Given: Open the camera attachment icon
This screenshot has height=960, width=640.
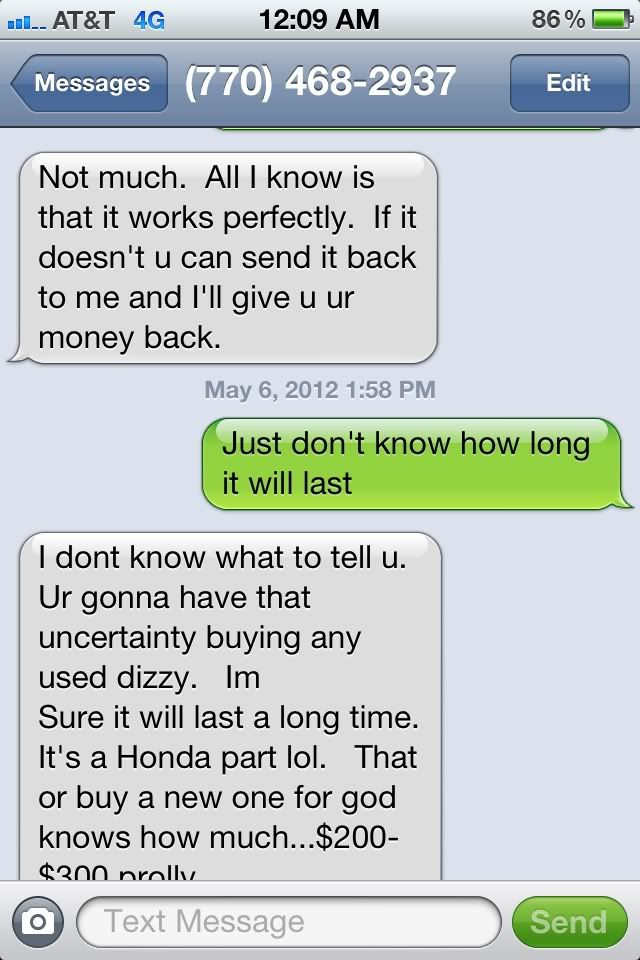Looking at the screenshot, I should tap(38, 921).
